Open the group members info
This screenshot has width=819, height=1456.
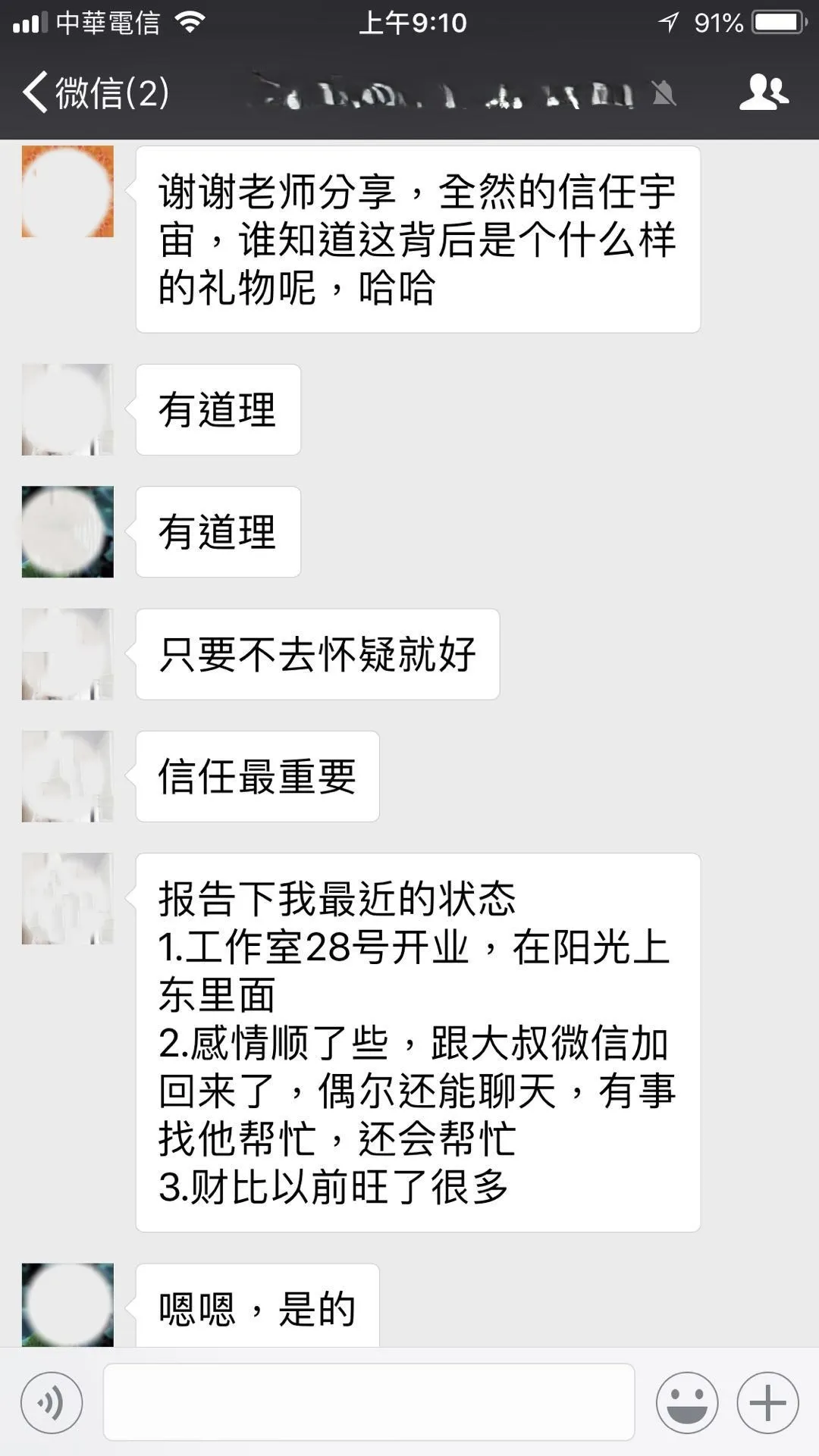[x=764, y=92]
